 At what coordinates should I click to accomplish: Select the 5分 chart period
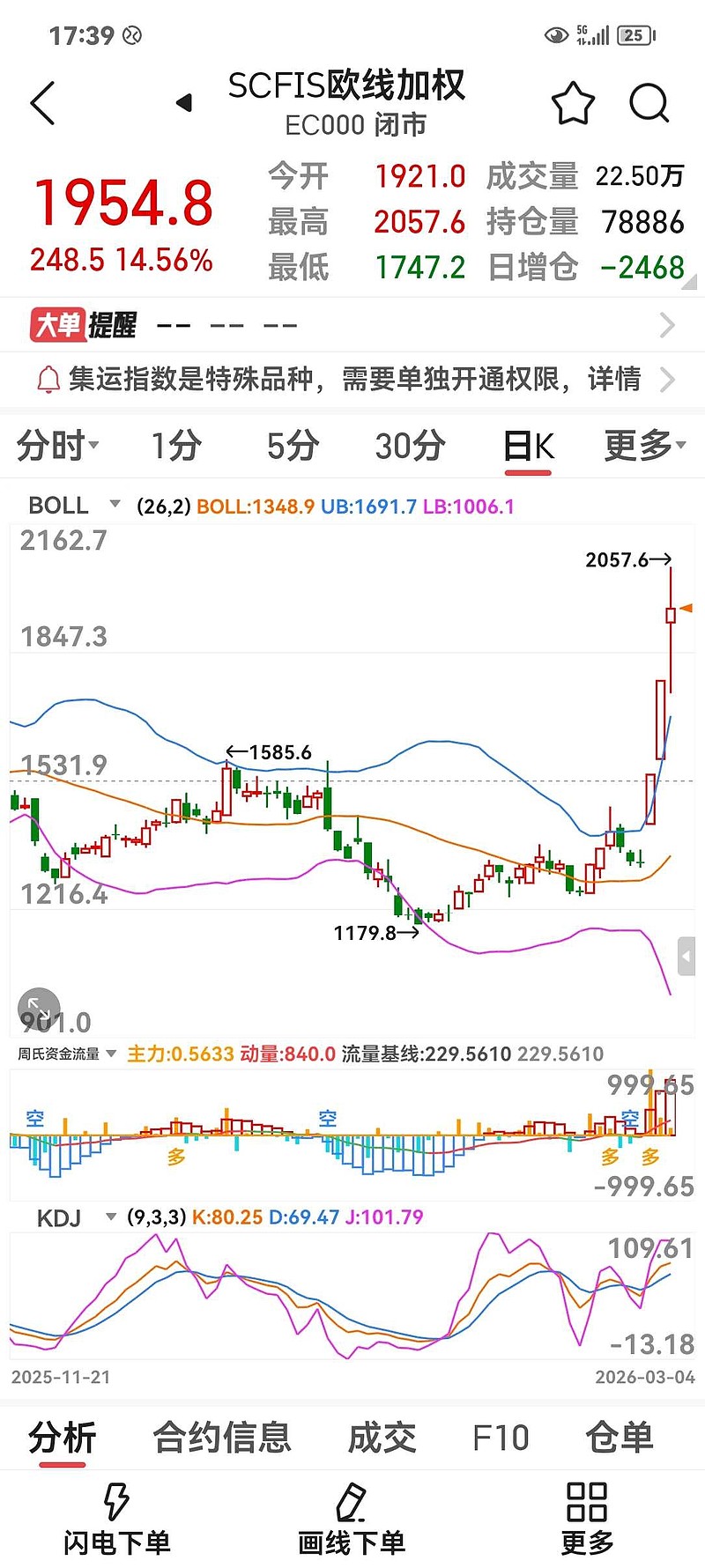[293, 446]
